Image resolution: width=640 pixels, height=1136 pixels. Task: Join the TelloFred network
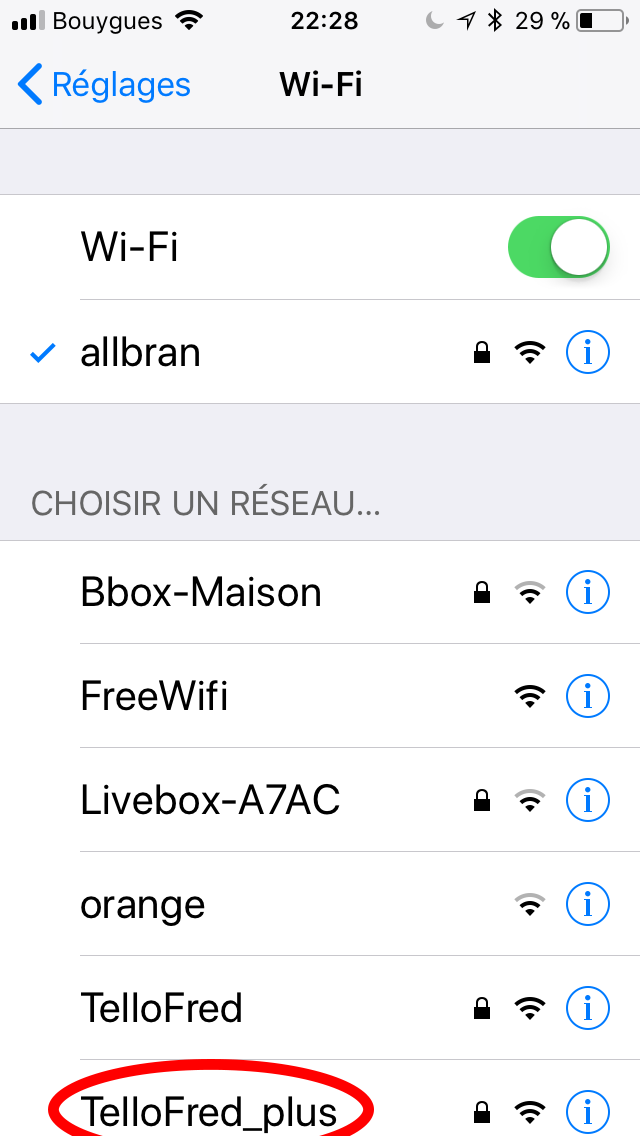point(320,1008)
